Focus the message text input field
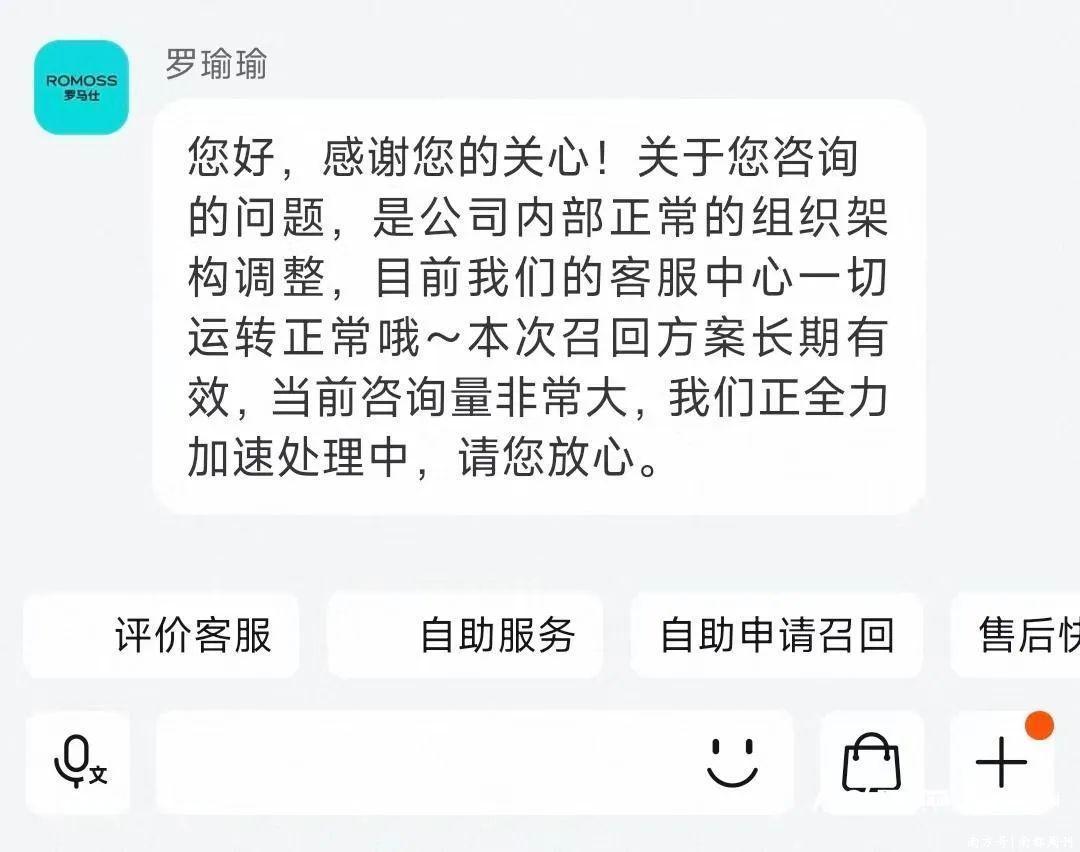This screenshot has height=852, width=1080. coord(420,763)
